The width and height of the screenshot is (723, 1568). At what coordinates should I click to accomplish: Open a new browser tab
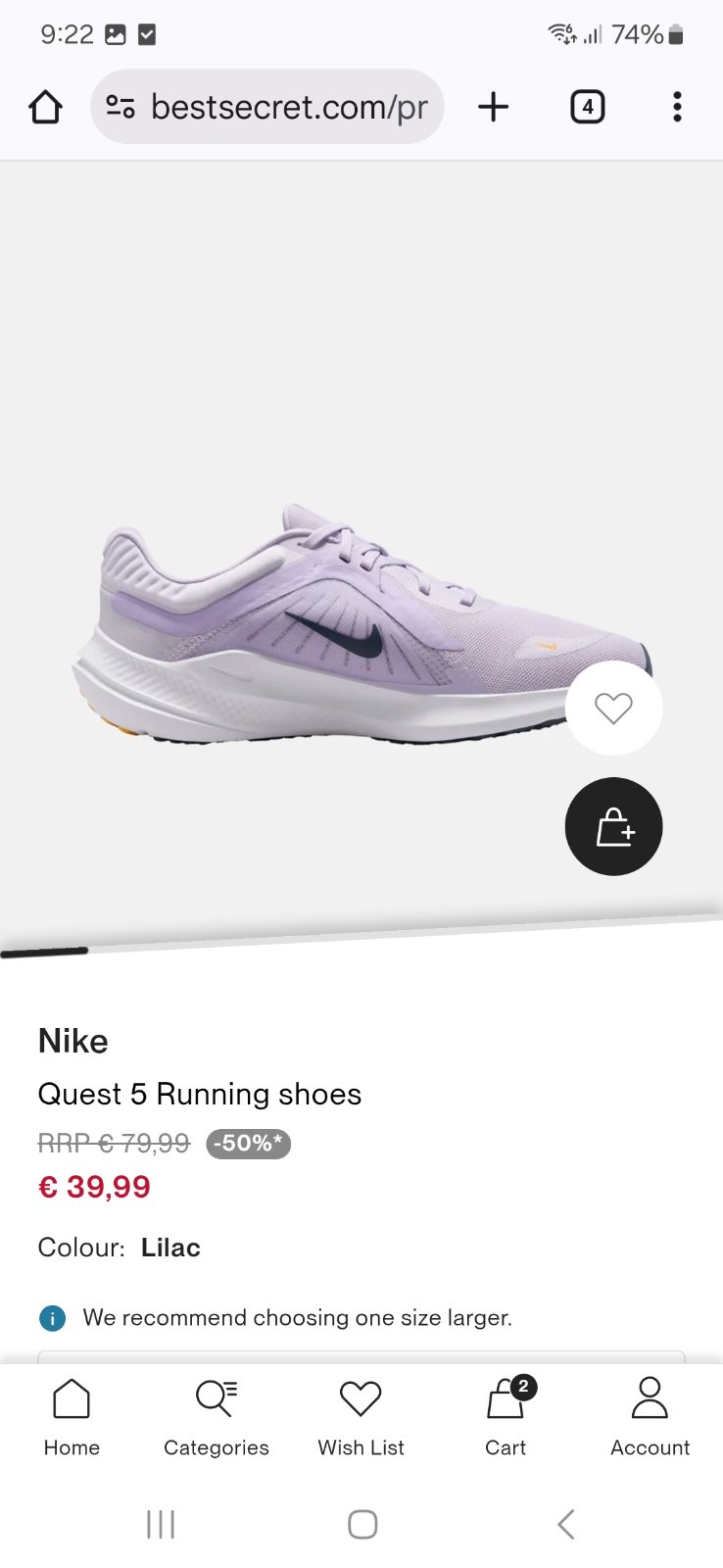click(x=494, y=107)
